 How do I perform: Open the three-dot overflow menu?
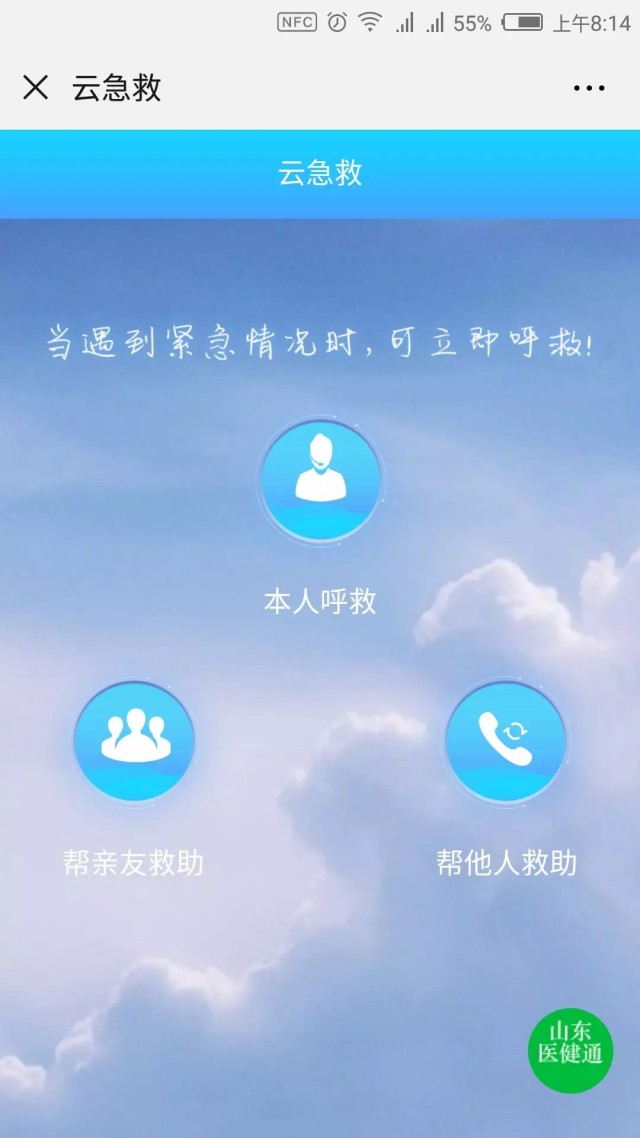(x=589, y=88)
